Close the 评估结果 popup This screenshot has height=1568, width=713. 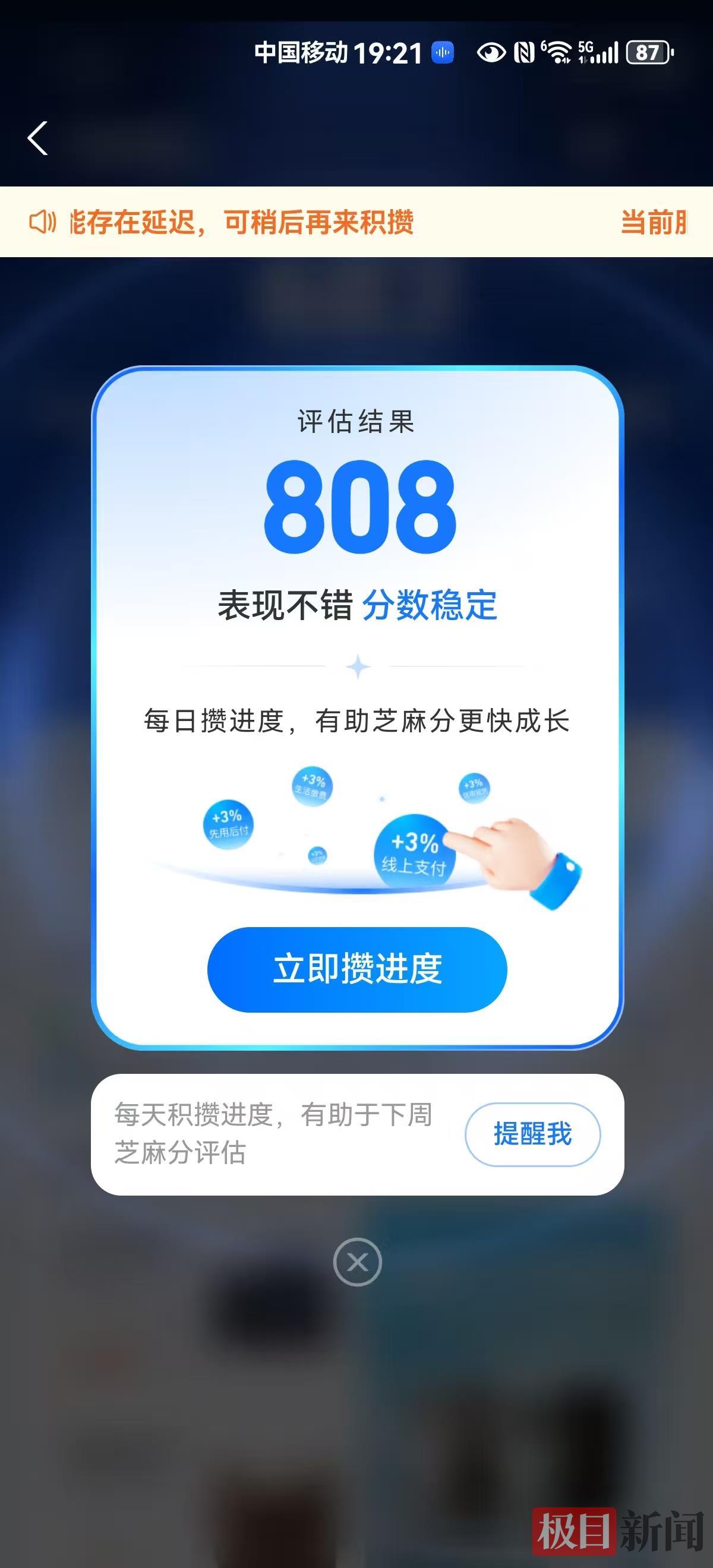pos(358,1263)
